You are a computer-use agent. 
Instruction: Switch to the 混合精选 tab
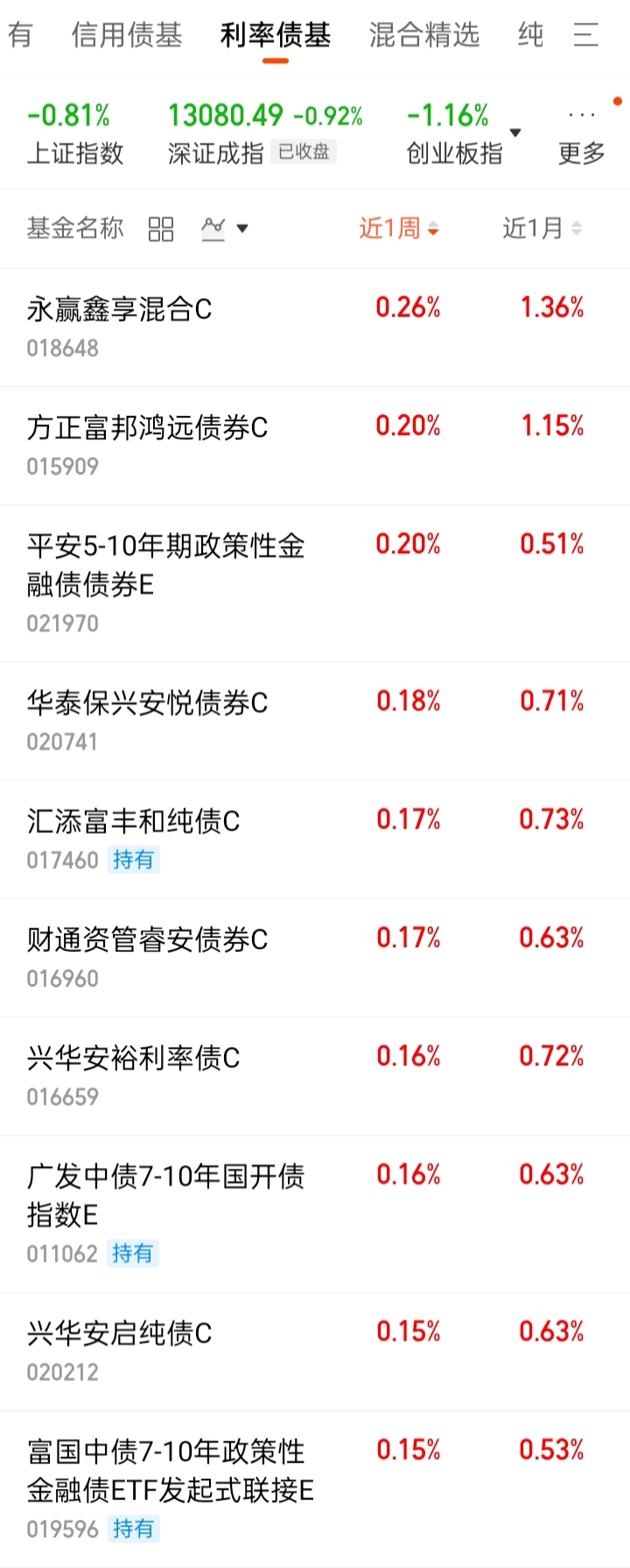(x=424, y=35)
